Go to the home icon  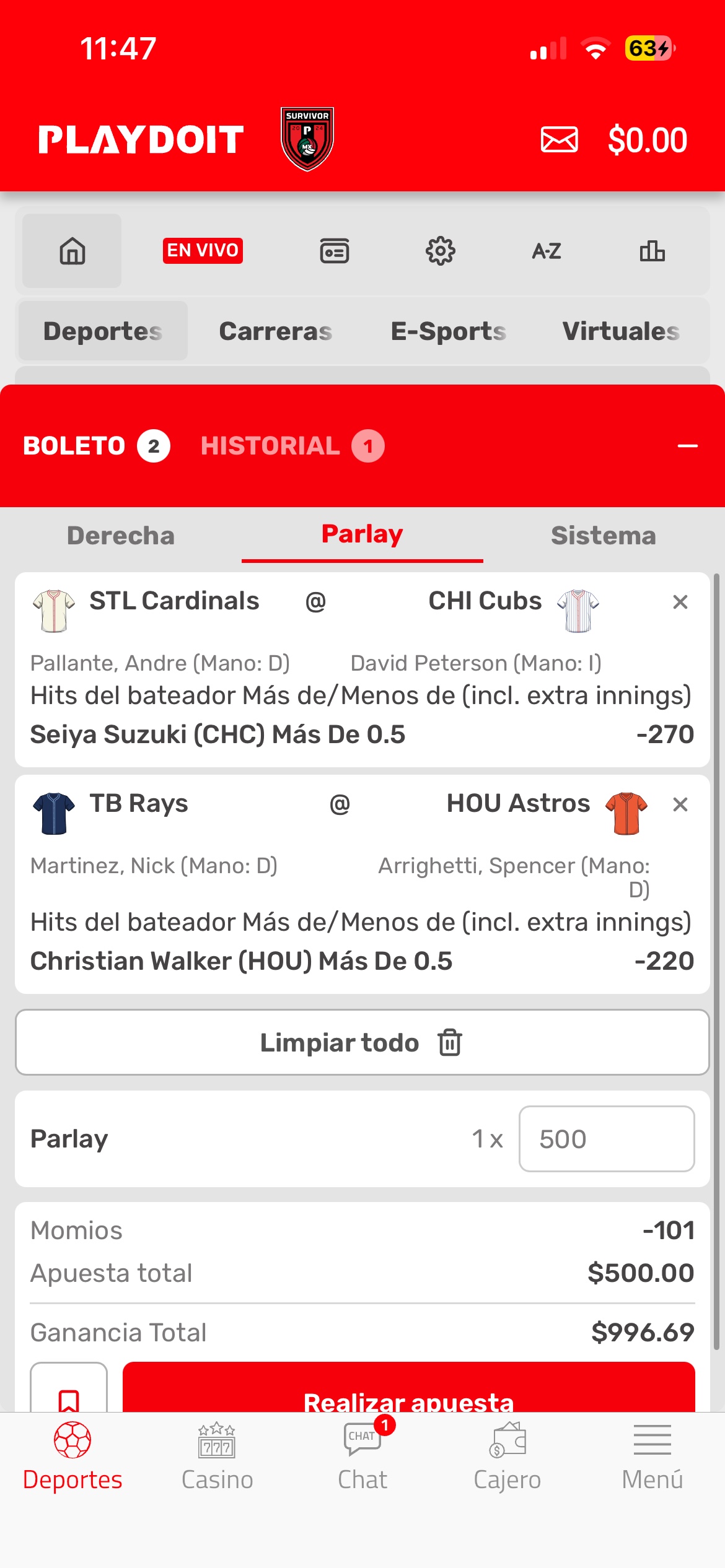tap(72, 251)
